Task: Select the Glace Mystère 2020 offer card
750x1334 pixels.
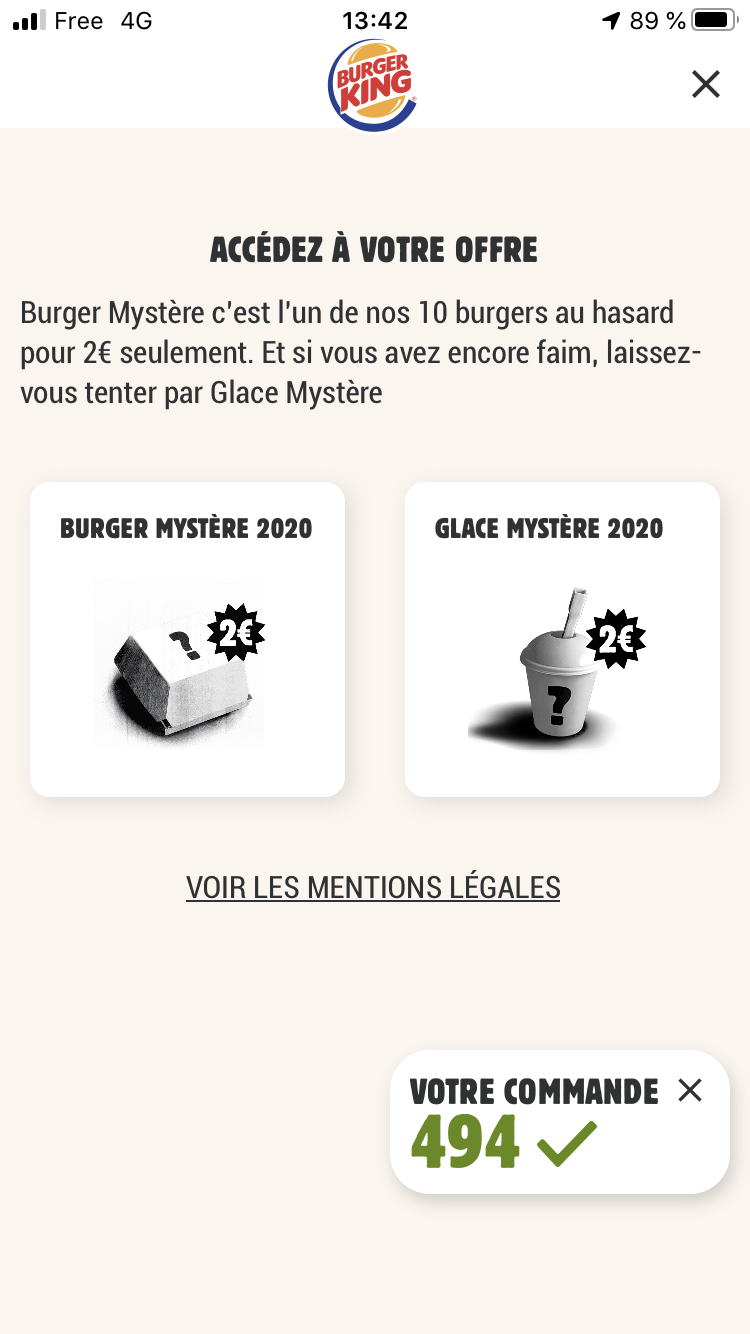Action: point(562,639)
